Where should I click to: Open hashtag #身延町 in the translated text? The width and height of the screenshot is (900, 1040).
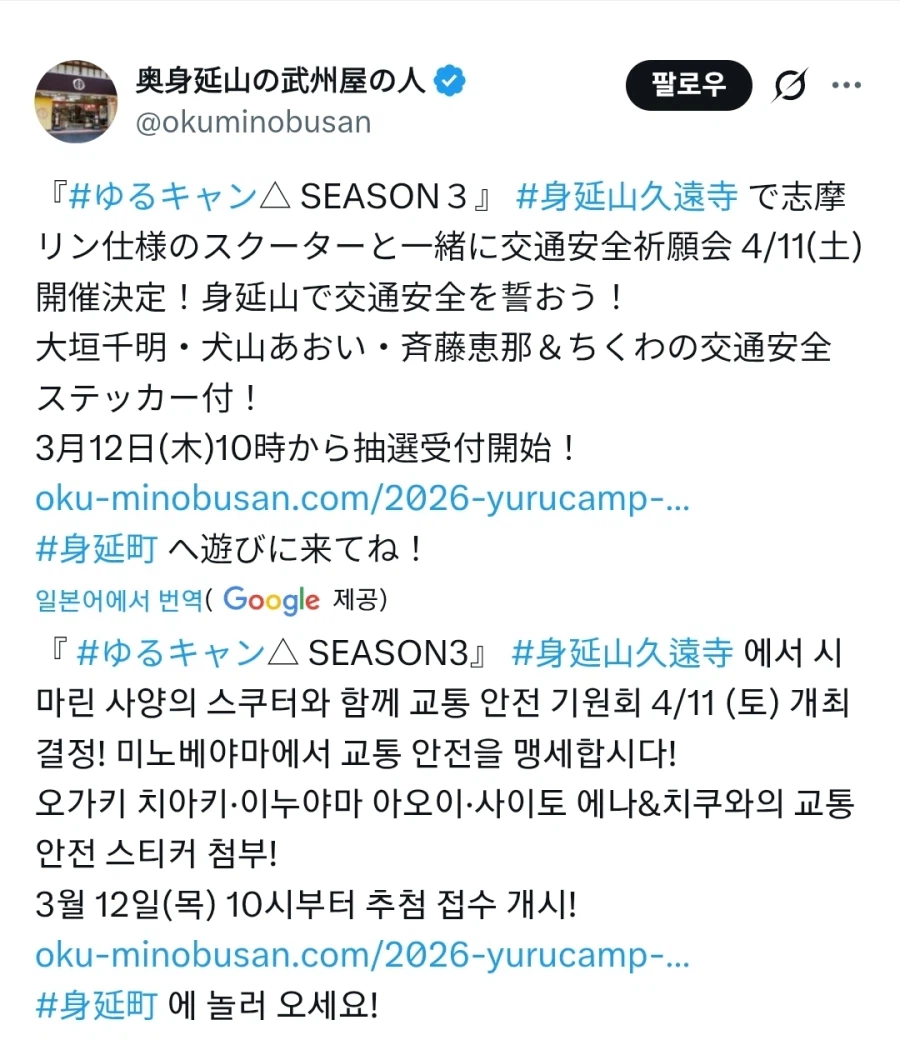[x=97, y=1005]
